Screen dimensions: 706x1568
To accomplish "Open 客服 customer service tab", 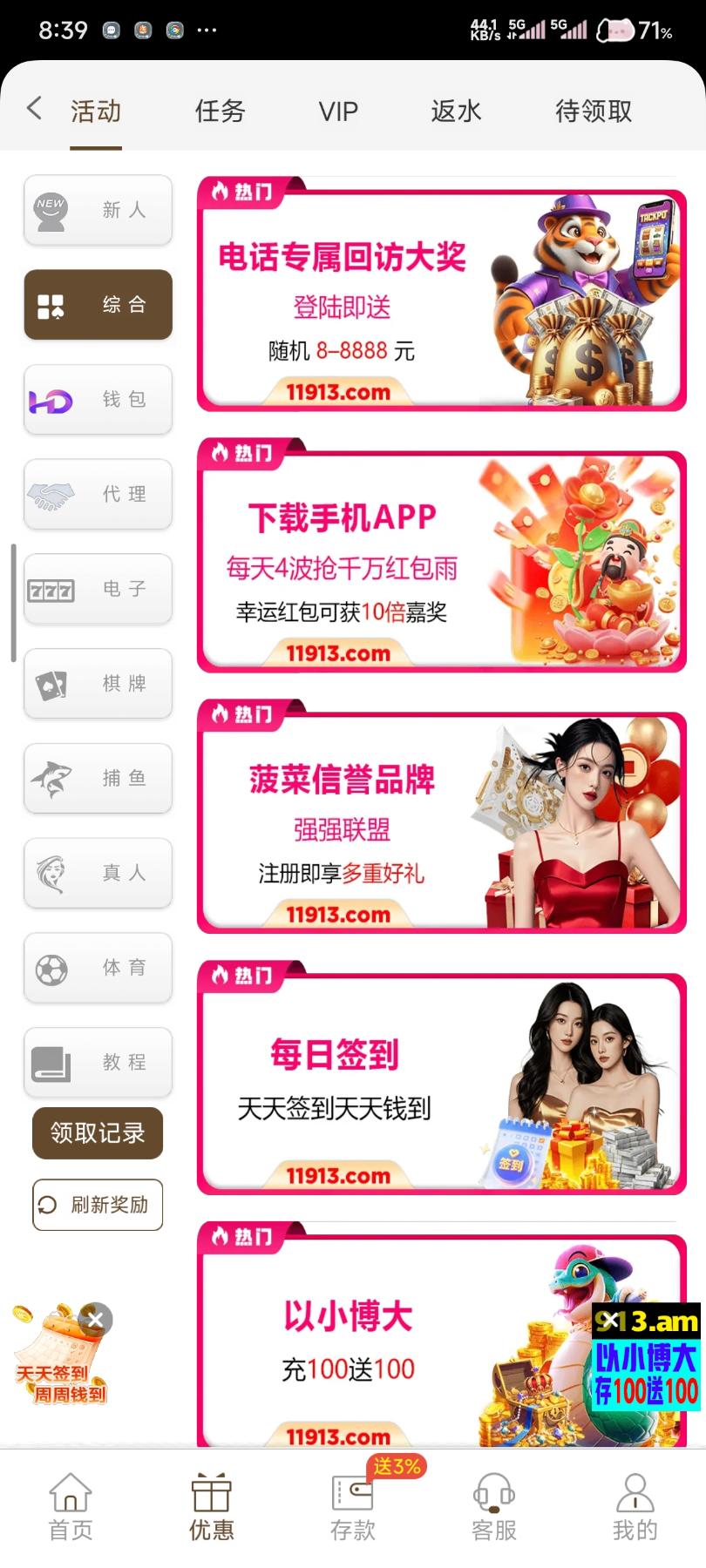I will 494,1507.
